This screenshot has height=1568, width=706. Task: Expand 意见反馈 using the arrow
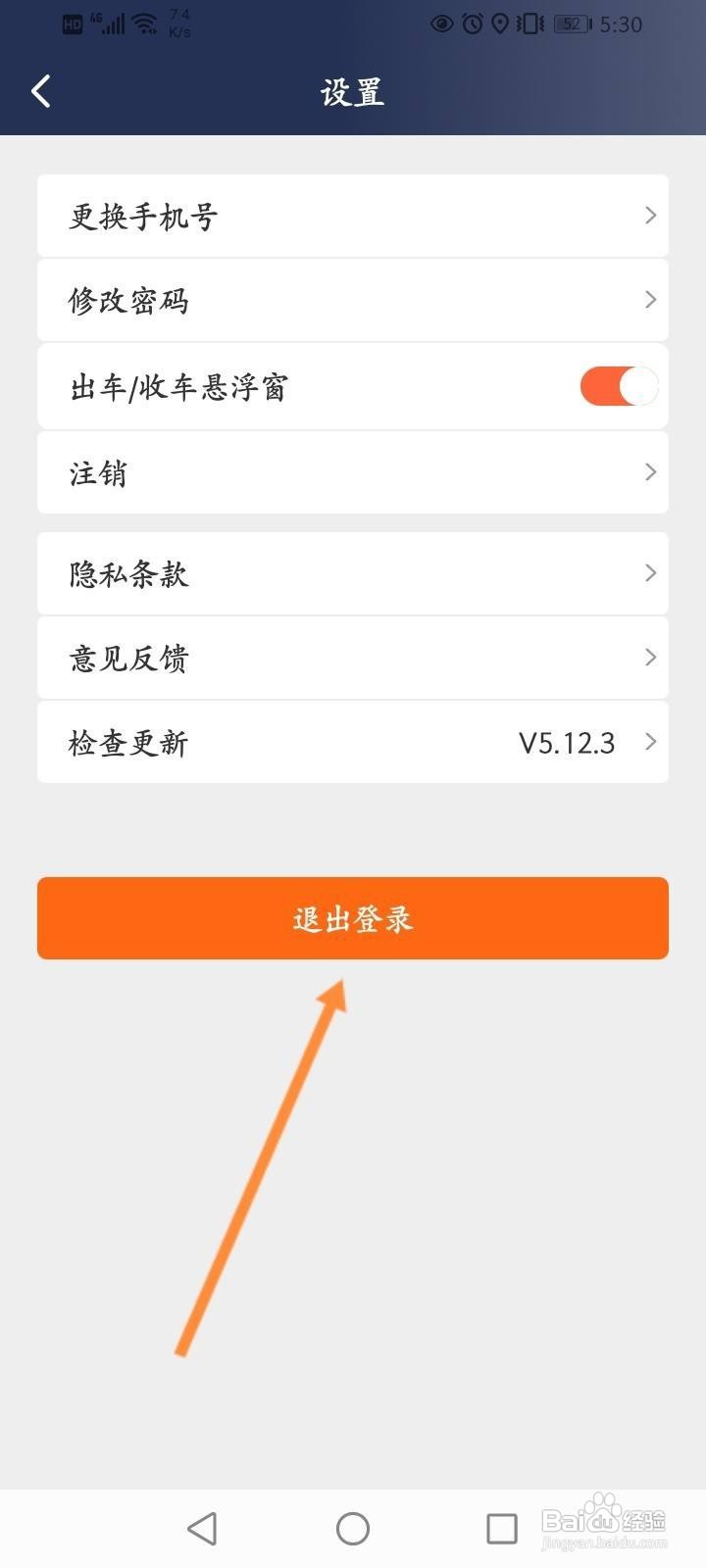click(x=650, y=658)
